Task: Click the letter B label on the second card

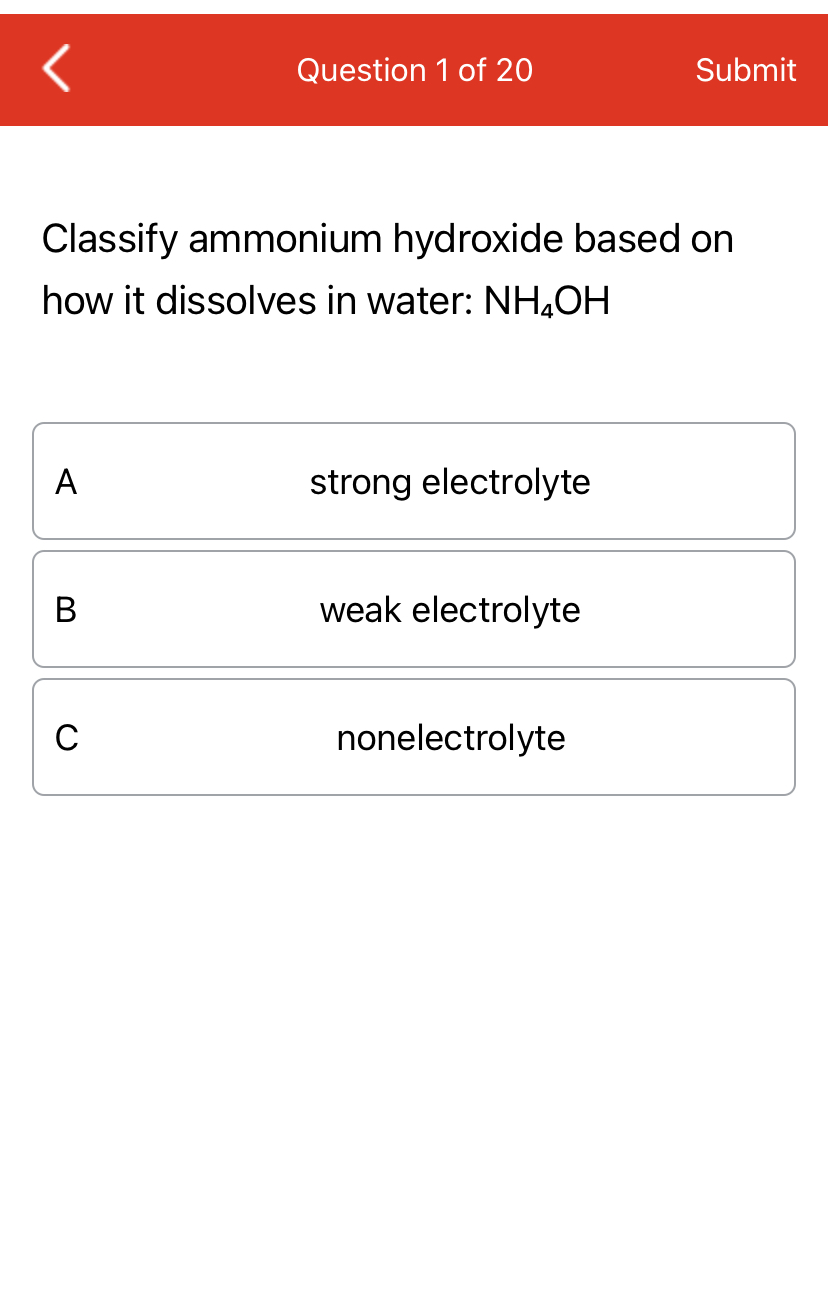Action: pos(65,609)
